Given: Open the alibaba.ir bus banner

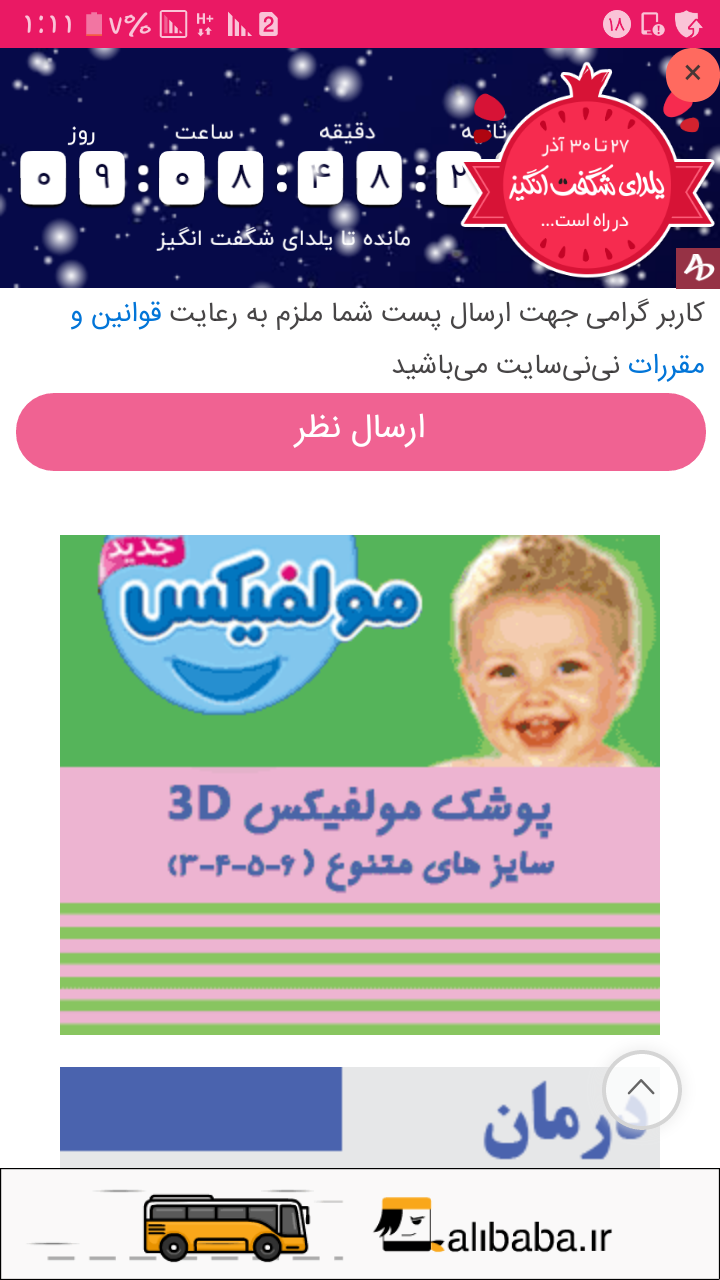Looking at the screenshot, I should tap(360, 1224).
